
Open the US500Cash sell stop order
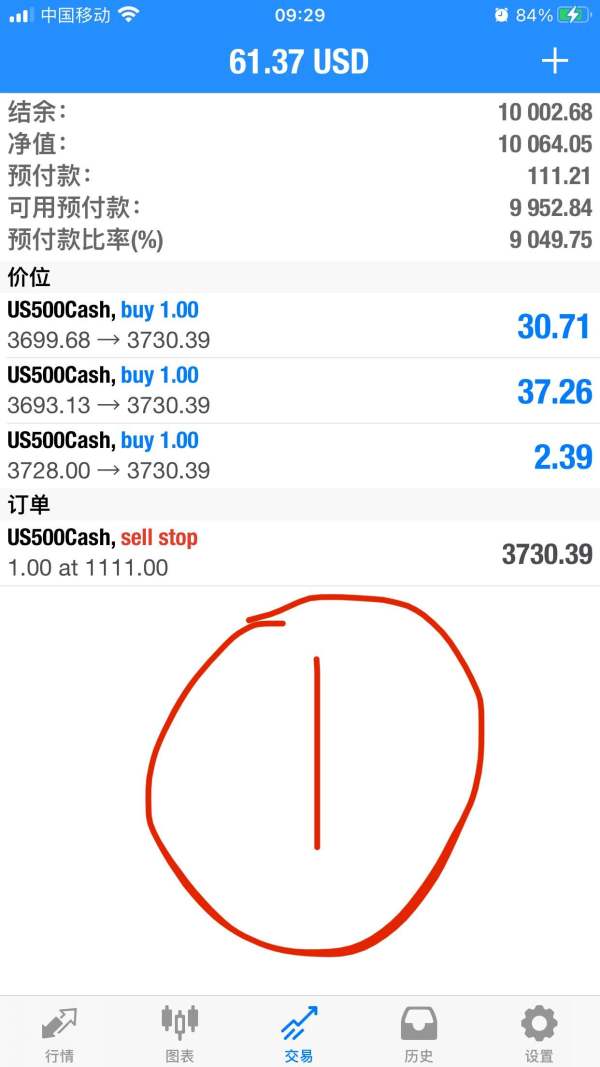(300, 553)
